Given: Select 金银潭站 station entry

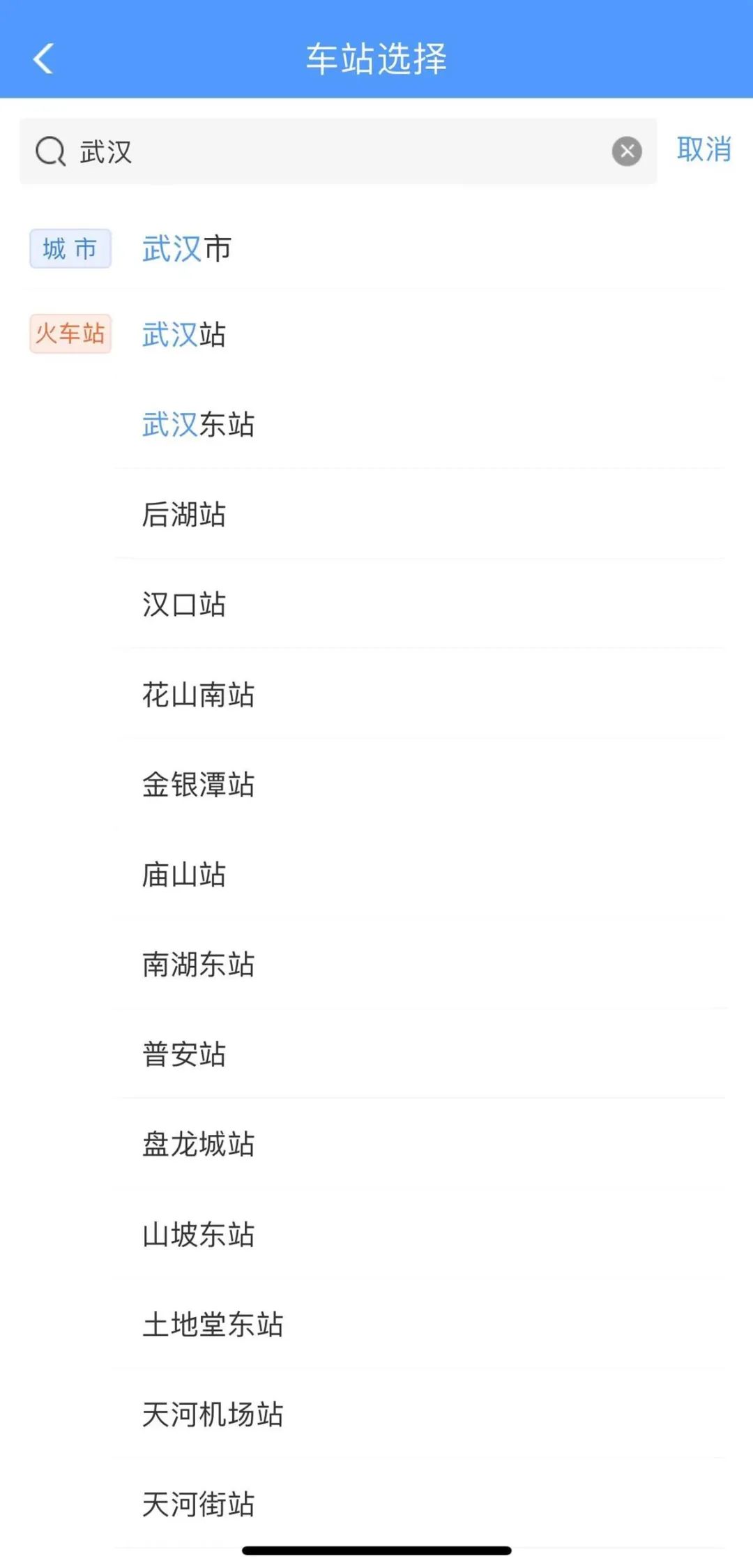Looking at the screenshot, I should [x=199, y=785].
